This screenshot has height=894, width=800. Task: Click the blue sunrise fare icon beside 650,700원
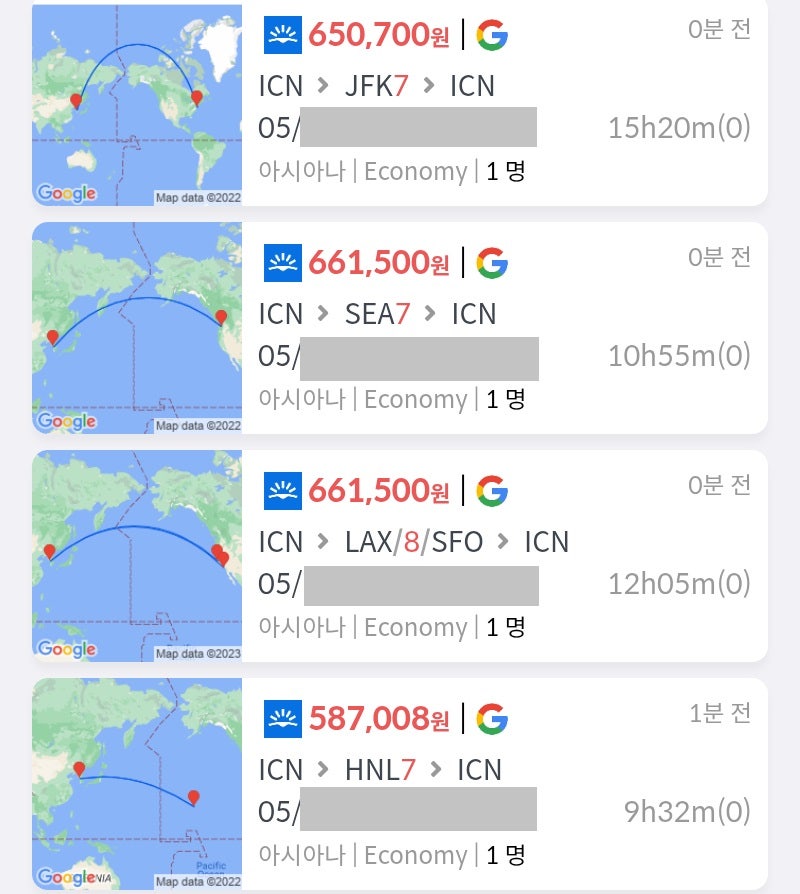tap(281, 33)
